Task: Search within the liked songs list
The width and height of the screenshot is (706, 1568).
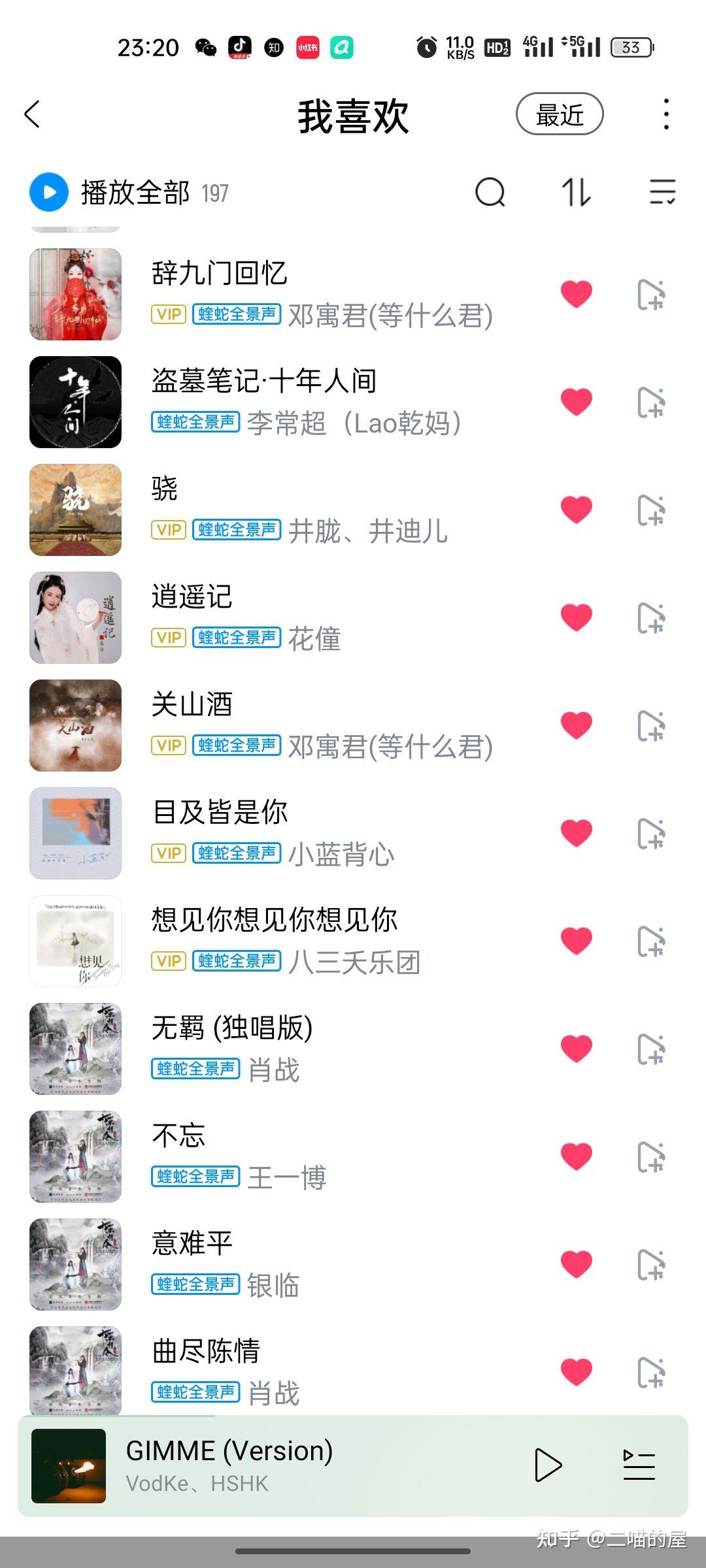Action: coord(490,193)
